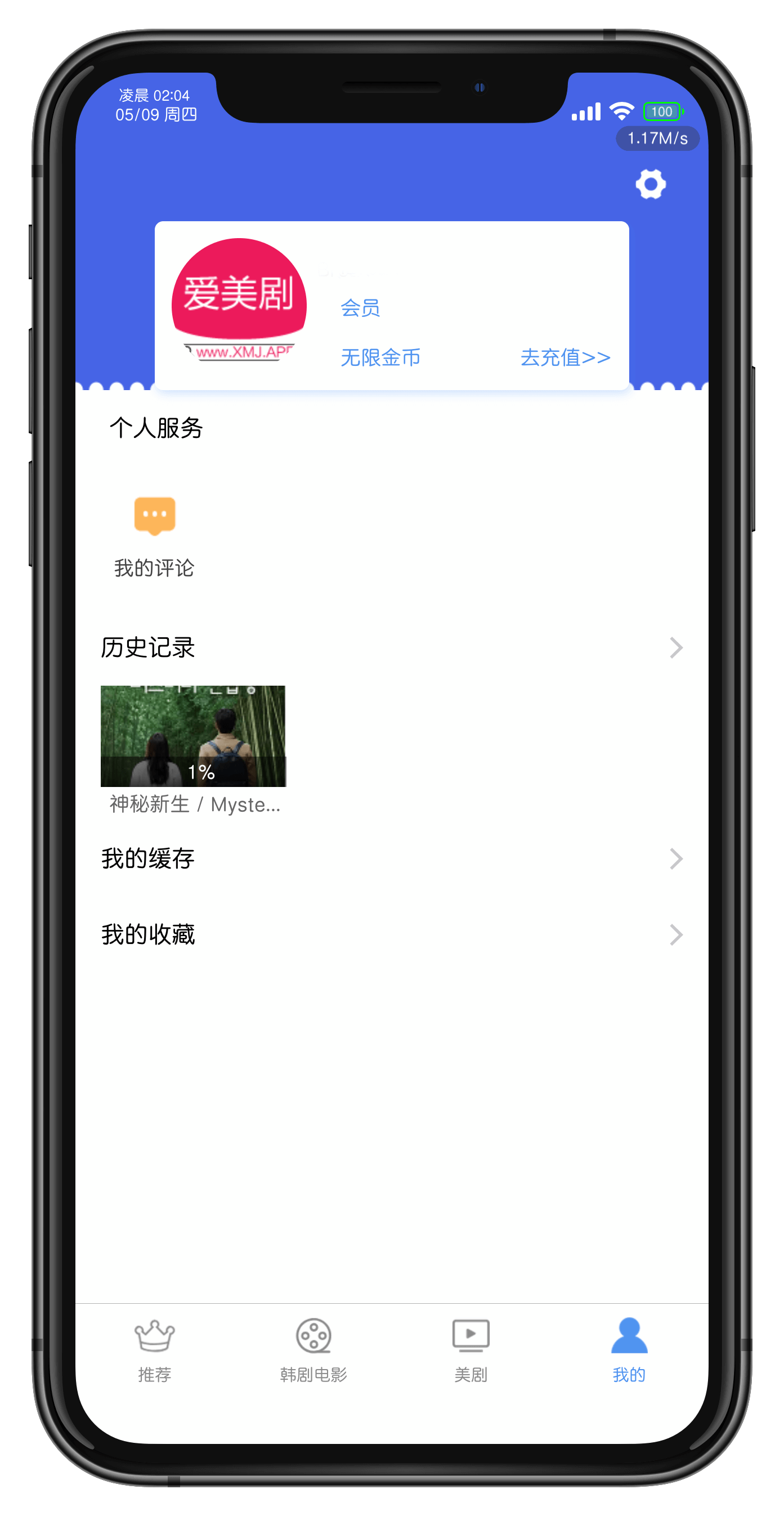The image size is (784, 1516).
Task: Open the 历史记录 history list
Action: [391, 647]
